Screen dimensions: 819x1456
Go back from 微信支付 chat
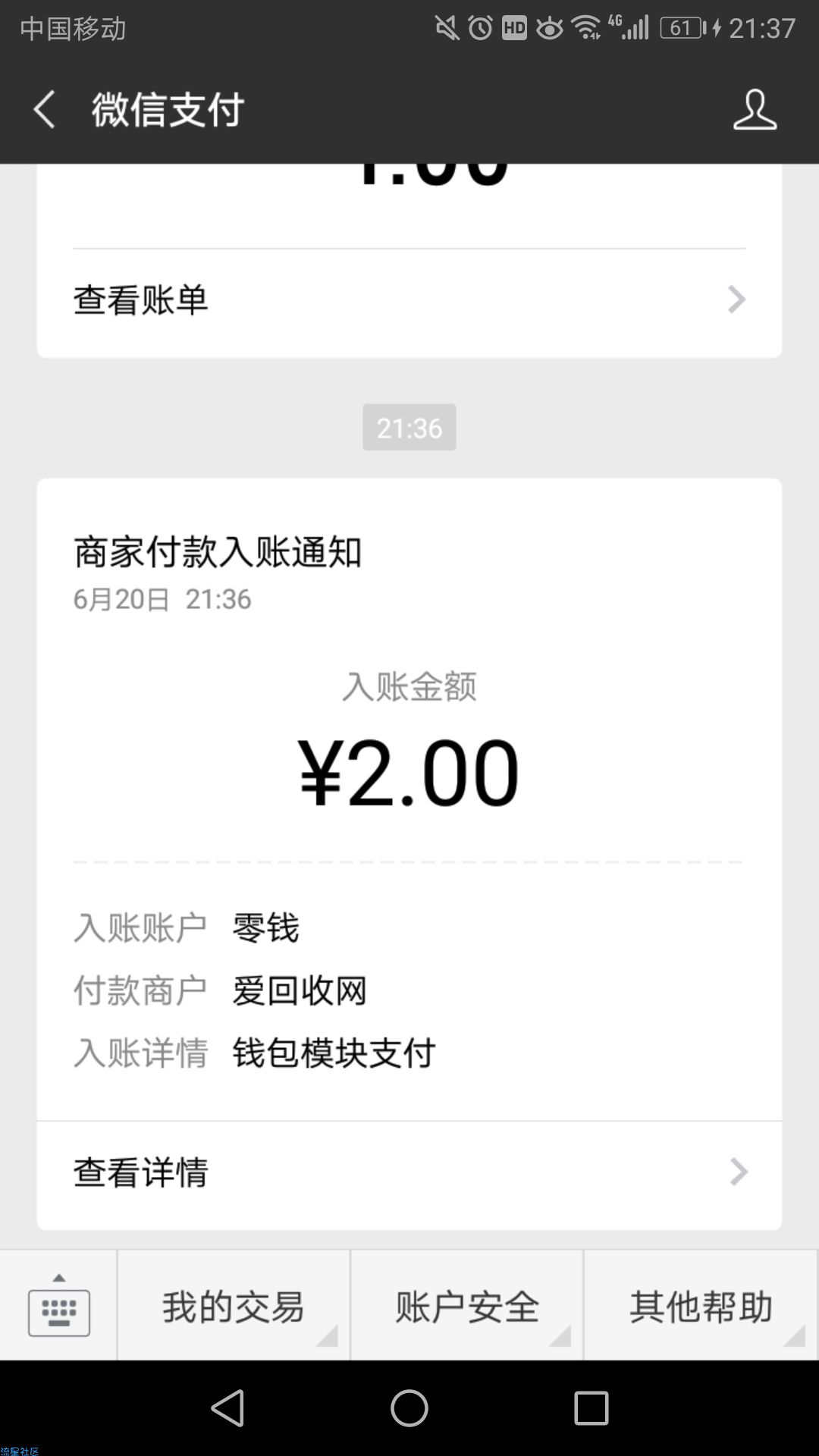click(45, 109)
